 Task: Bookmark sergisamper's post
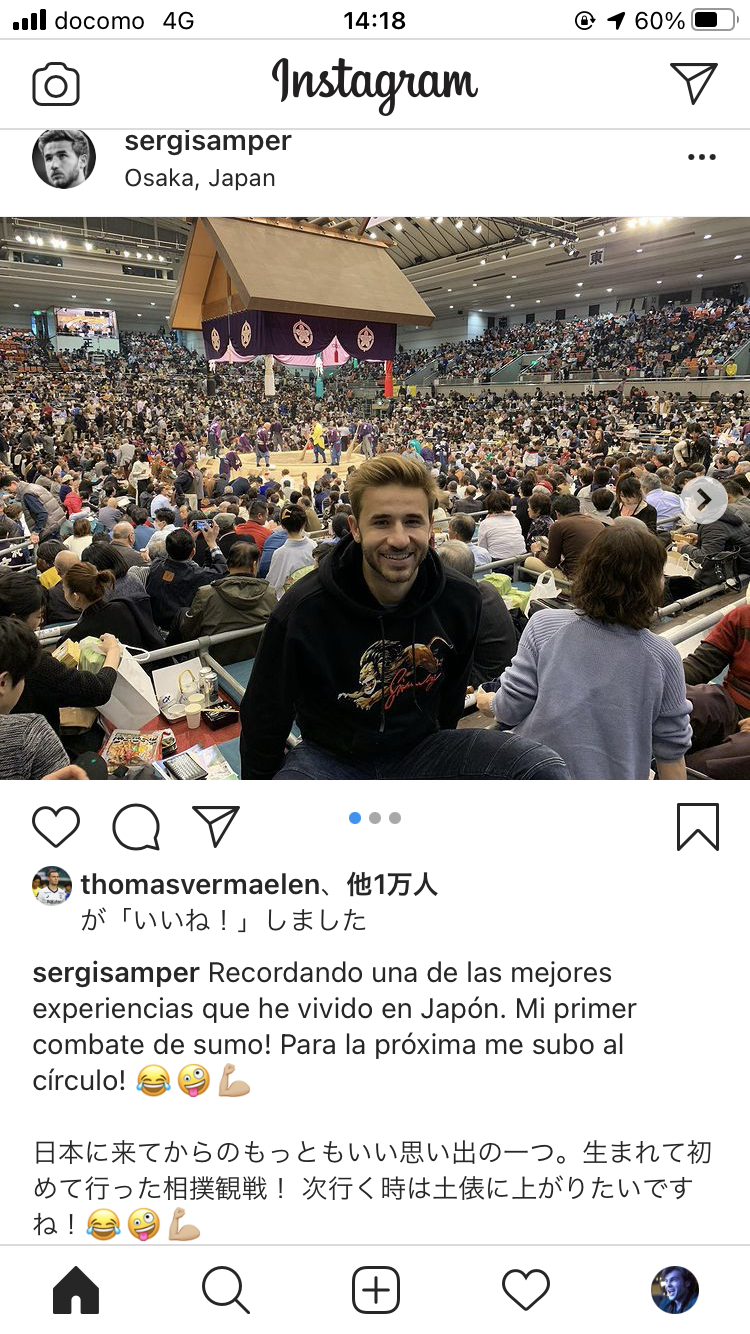(x=698, y=827)
